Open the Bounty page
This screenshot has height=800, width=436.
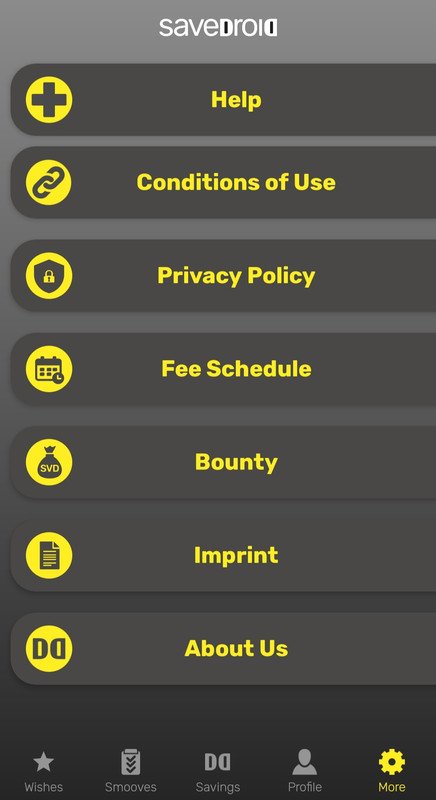coord(223,462)
